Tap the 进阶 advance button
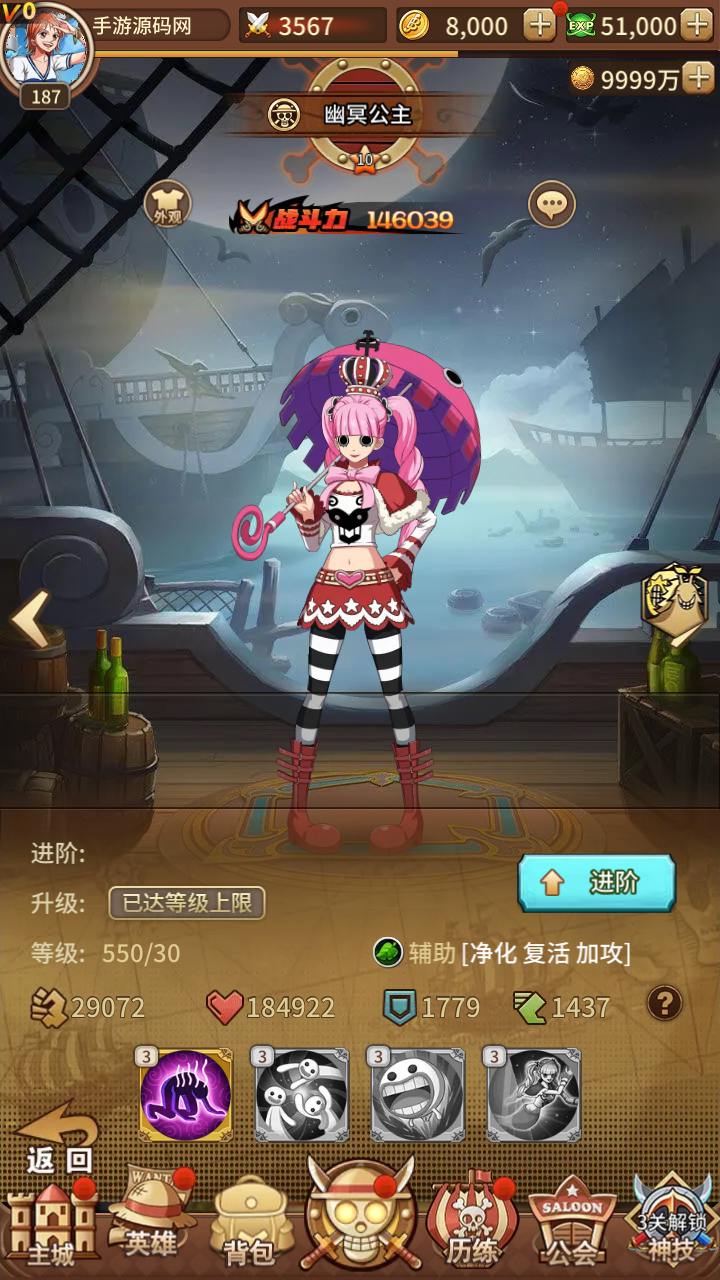The height and width of the screenshot is (1280, 720). click(x=597, y=883)
